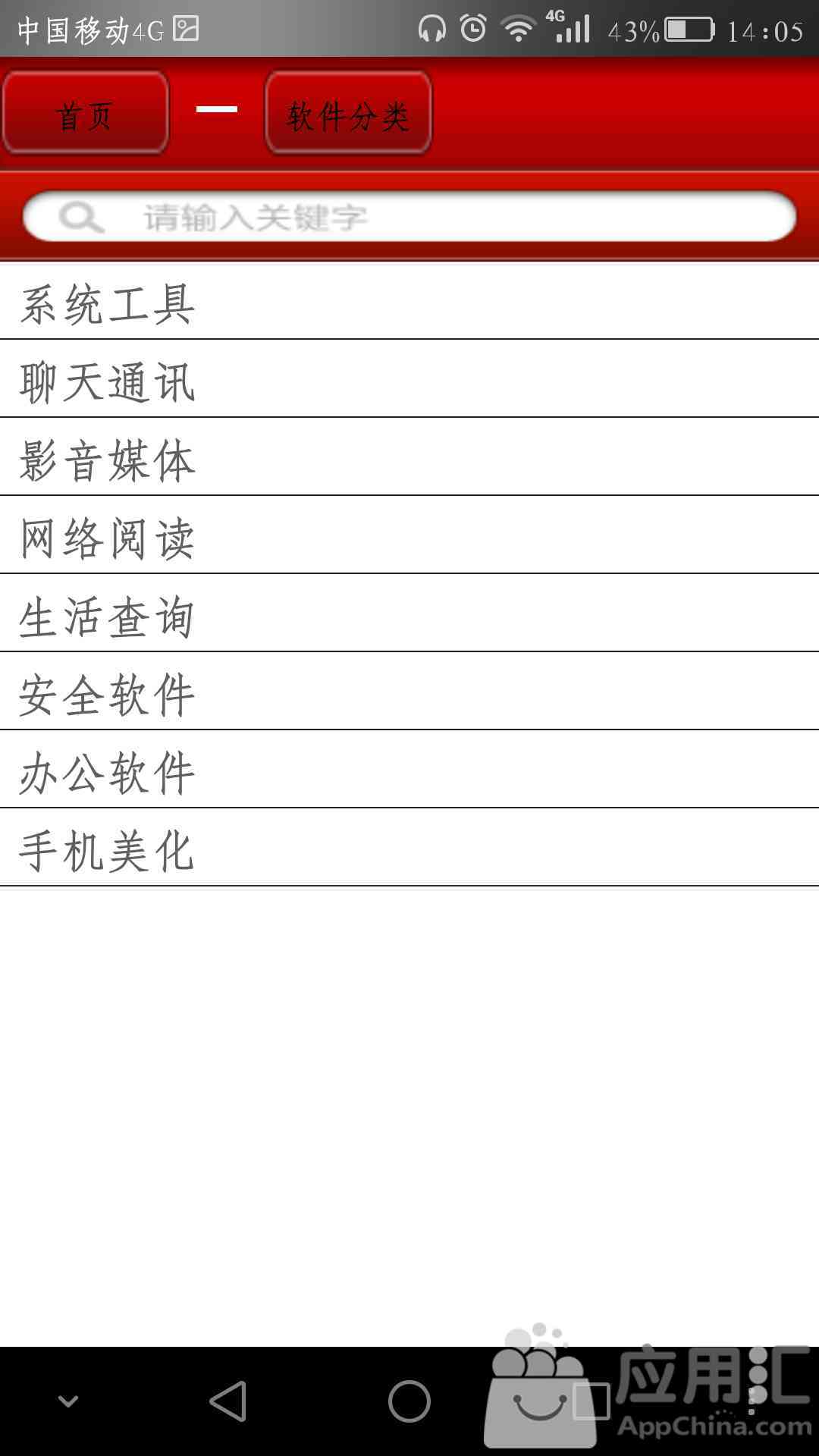This screenshot has height=1456, width=819.
Task: Choose the 手机美化 category
Action: [x=409, y=848]
